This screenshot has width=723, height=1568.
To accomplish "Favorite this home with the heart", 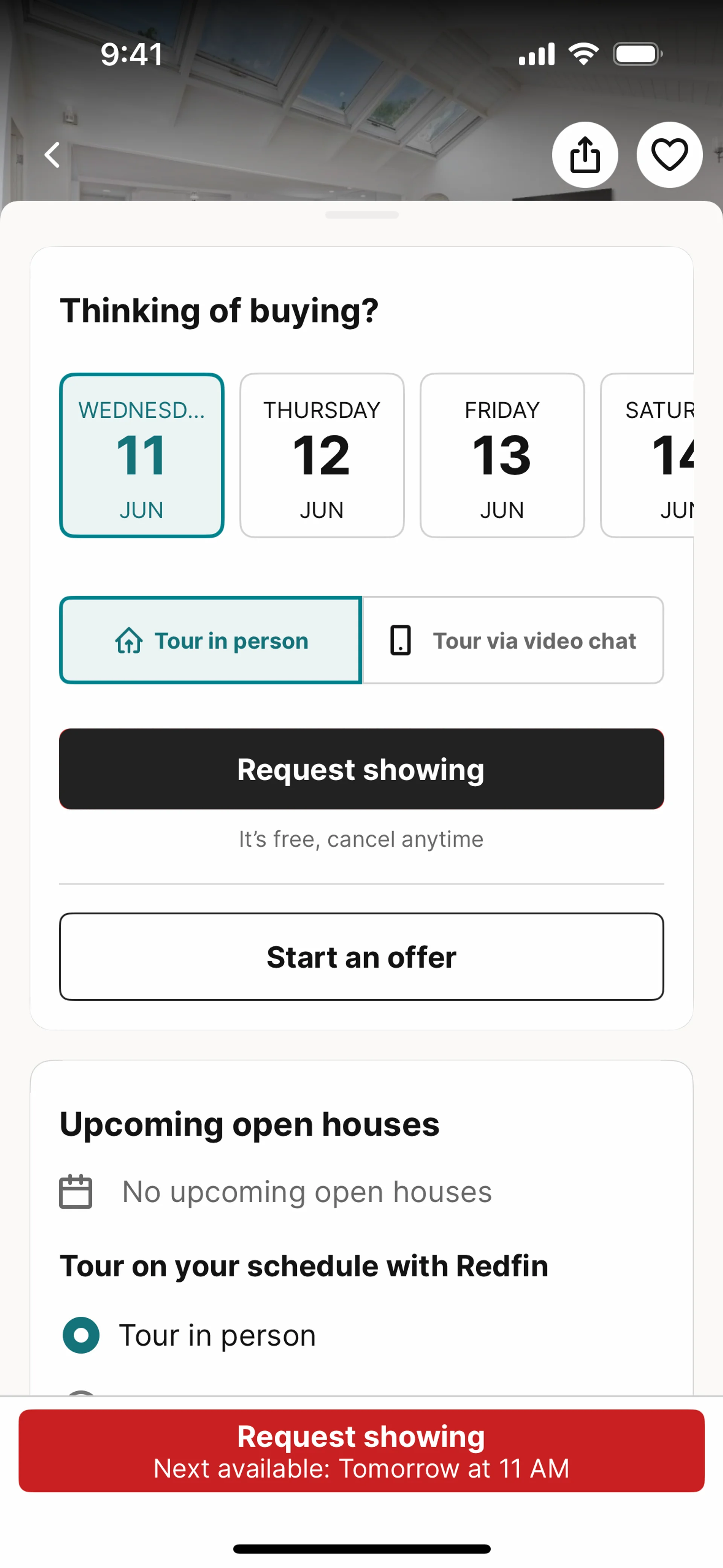I will point(670,154).
